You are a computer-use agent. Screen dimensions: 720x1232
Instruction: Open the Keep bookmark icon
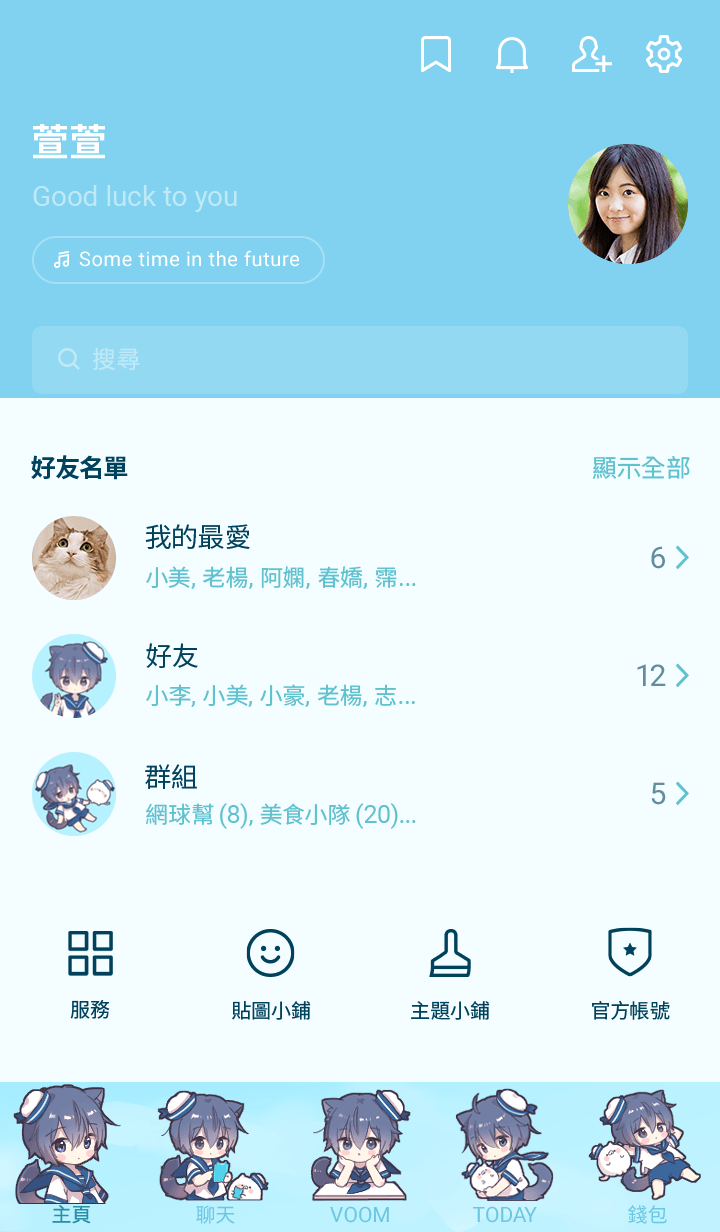coord(435,55)
